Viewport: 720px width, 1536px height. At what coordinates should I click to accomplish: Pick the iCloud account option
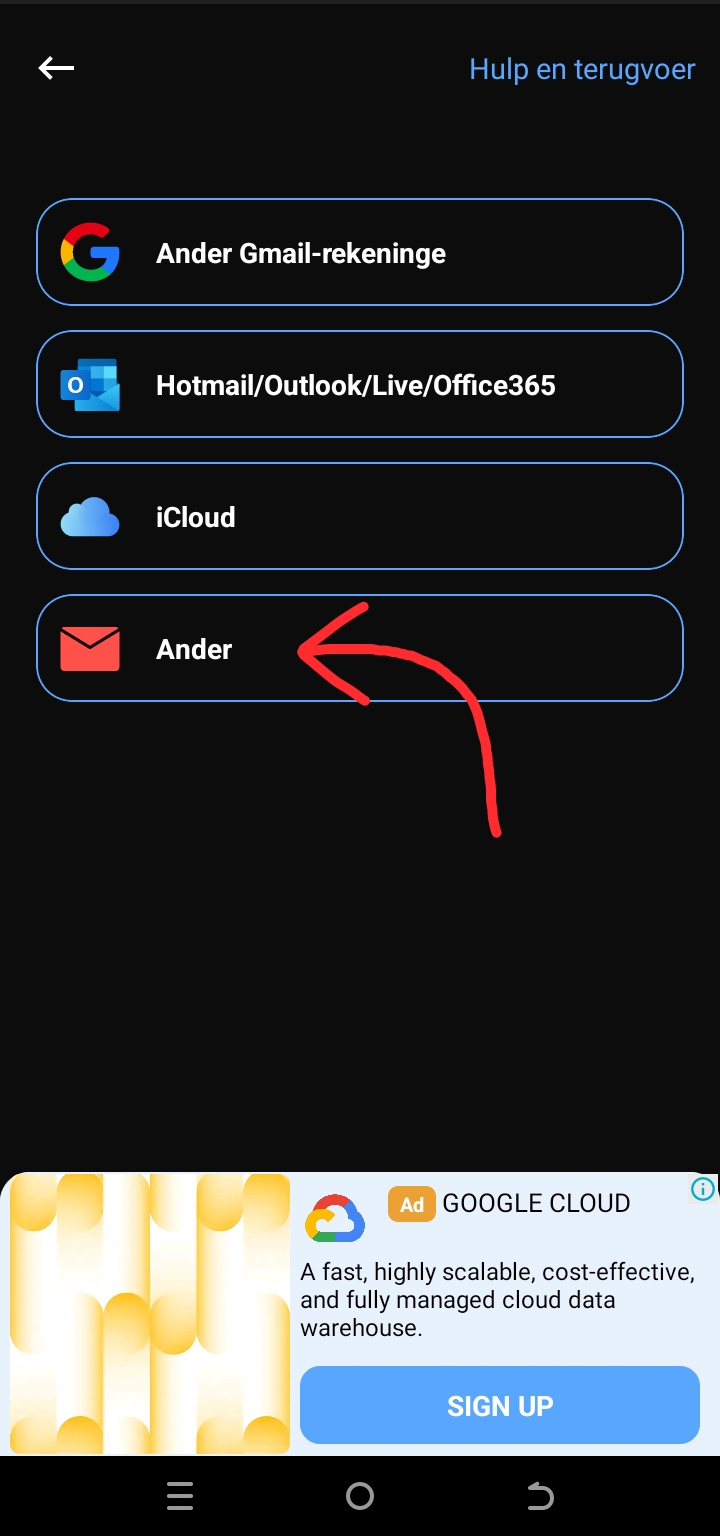[360, 517]
